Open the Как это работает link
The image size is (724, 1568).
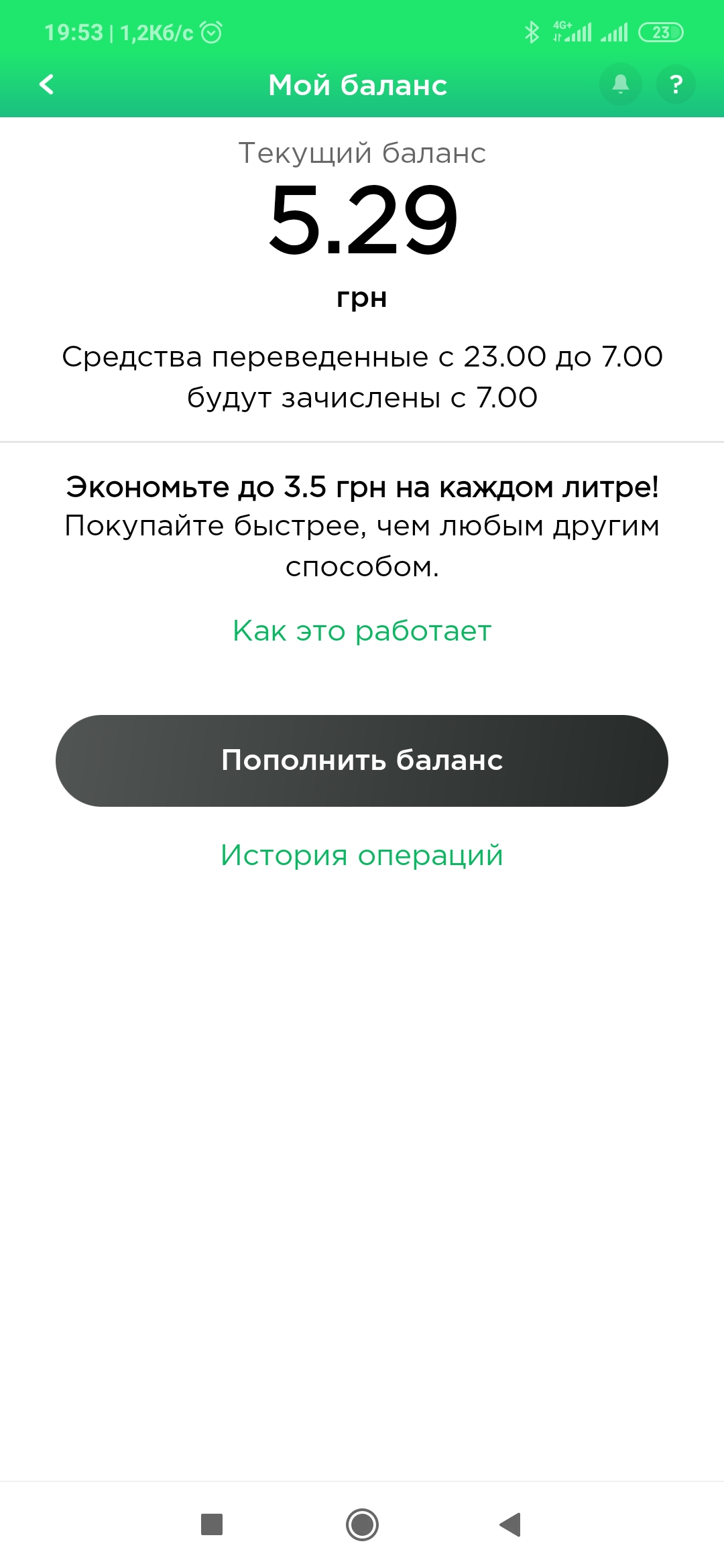pos(362,631)
